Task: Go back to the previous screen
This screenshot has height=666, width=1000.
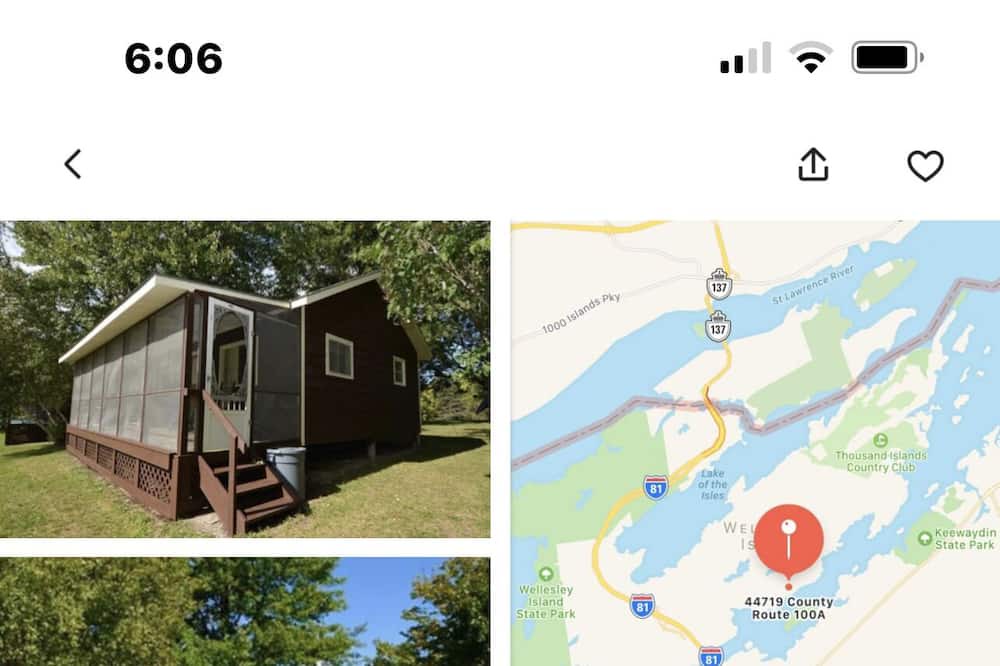Action: click(73, 165)
